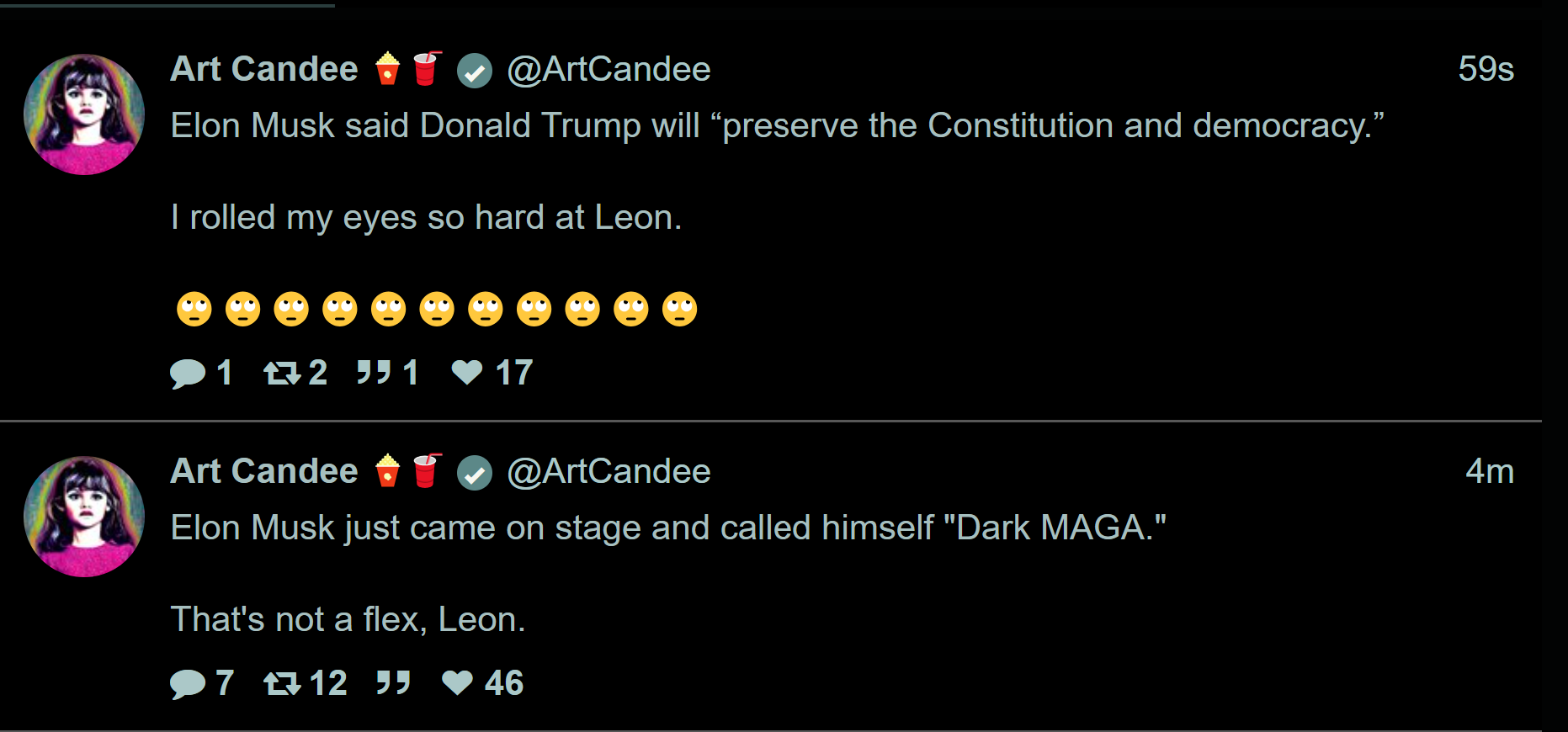Screen dimensions: 1568x732
Task: Open the 59s timestamp link
Action: tap(1486, 69)
